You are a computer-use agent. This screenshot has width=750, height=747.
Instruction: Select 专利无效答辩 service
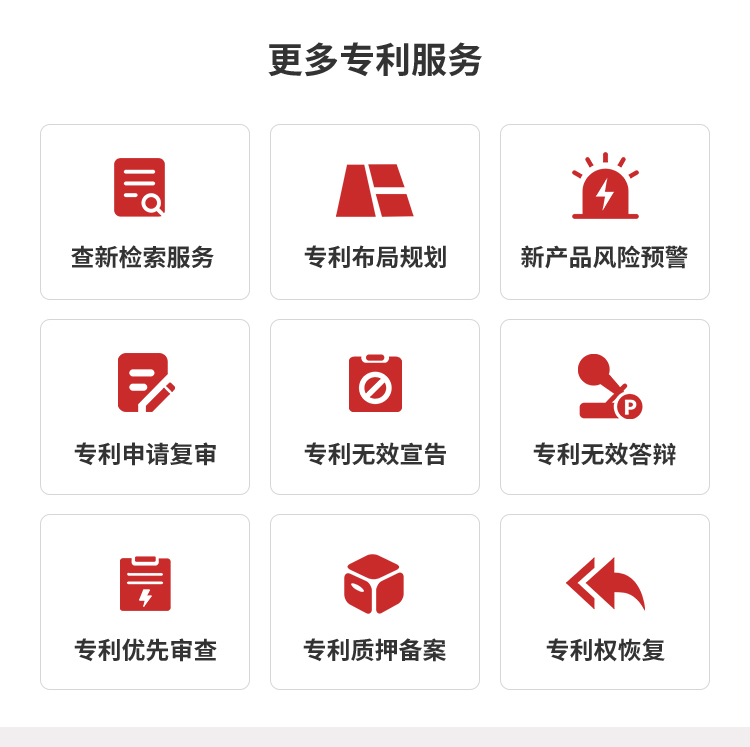click(x=605, y=407)
